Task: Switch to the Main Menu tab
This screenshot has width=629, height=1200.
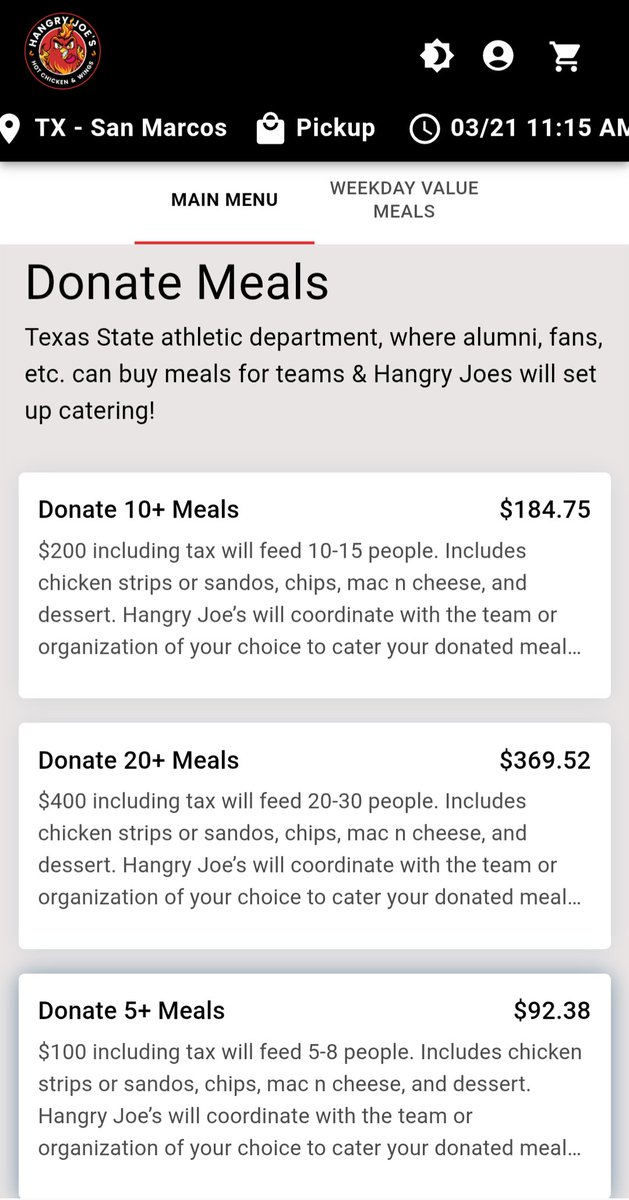Action: pos(224,200)
